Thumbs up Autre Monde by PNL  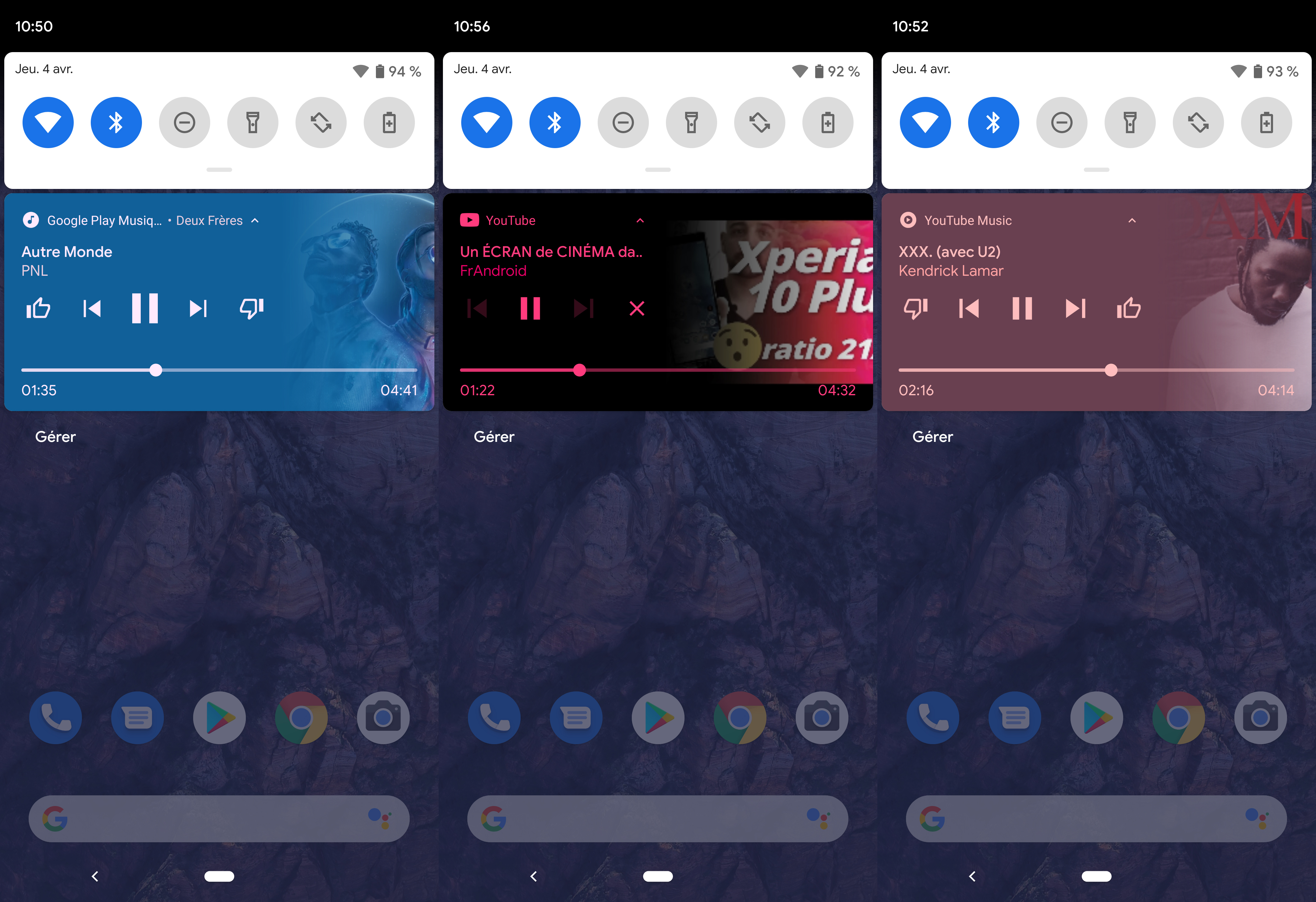[38, 308]
